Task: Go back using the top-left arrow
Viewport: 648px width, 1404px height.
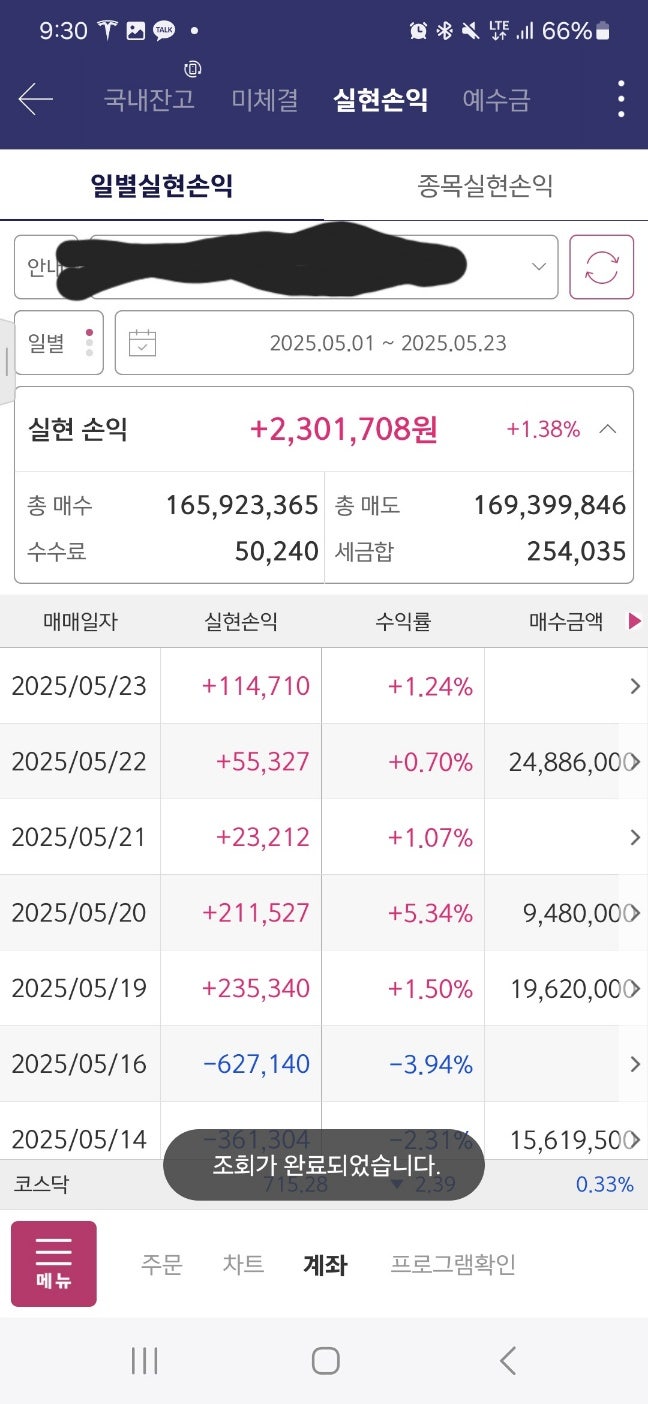Action: [x=36, y=99]
